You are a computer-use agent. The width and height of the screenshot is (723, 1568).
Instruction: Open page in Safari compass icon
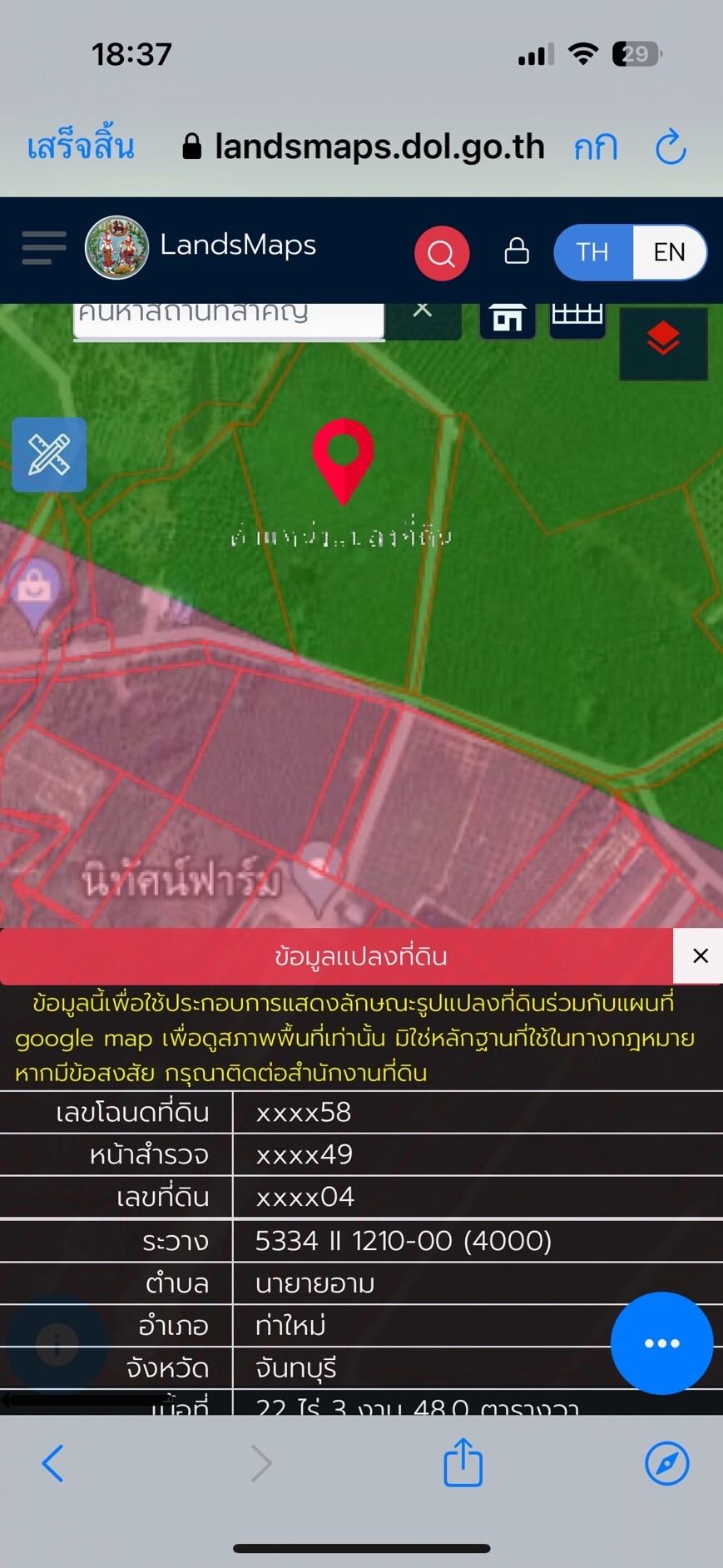pos(667,1463)
